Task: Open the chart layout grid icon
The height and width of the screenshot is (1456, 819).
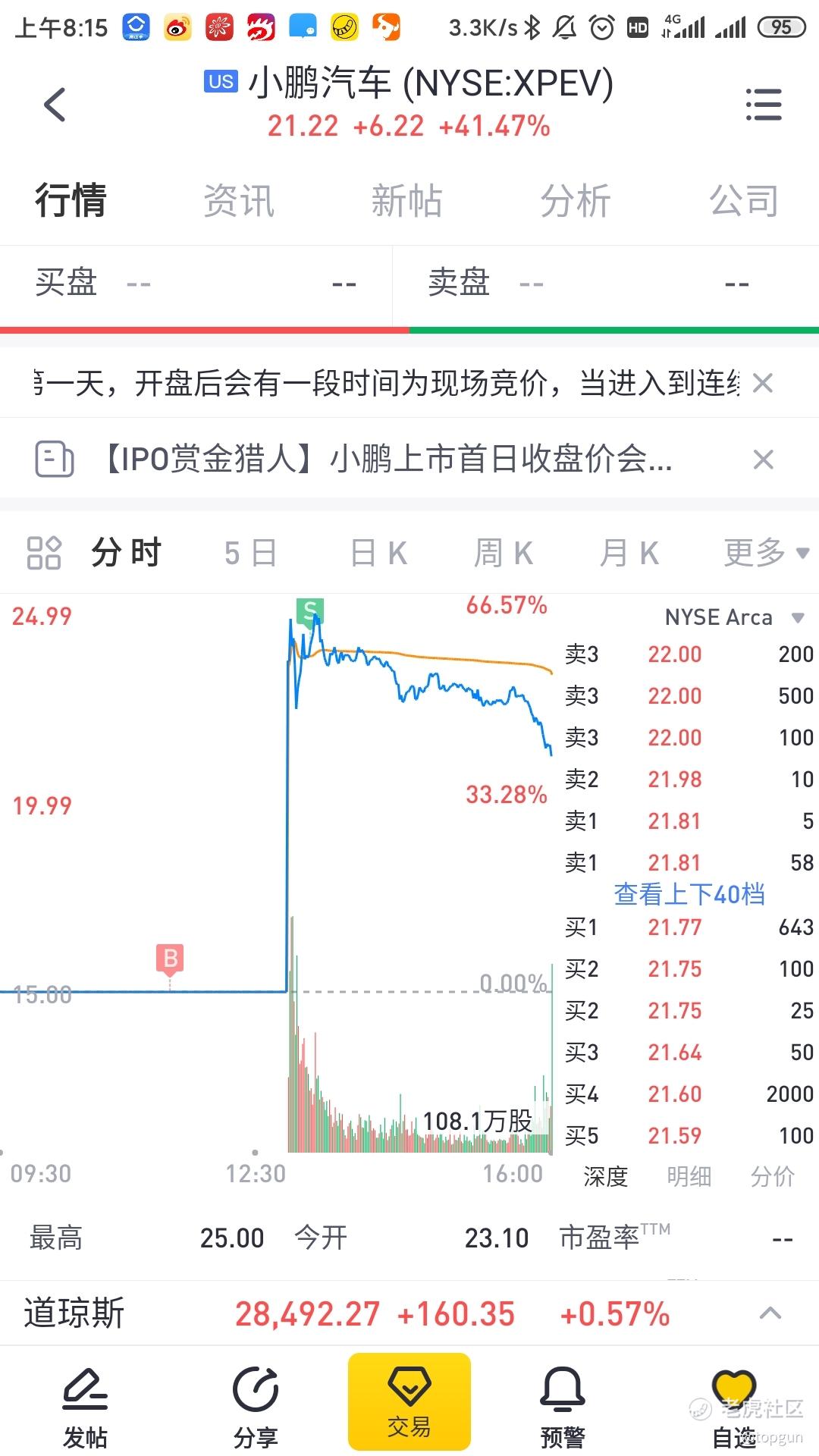Action: tap(44, 553)
